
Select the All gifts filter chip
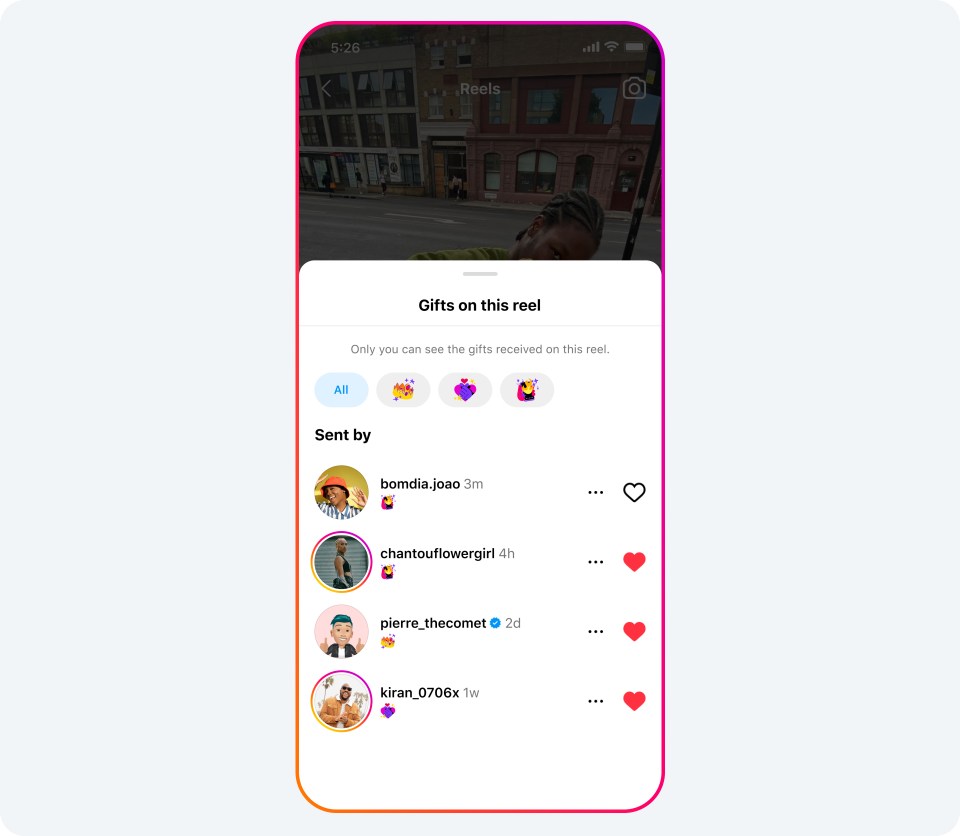pyautogui.click(x=341, y=390)
